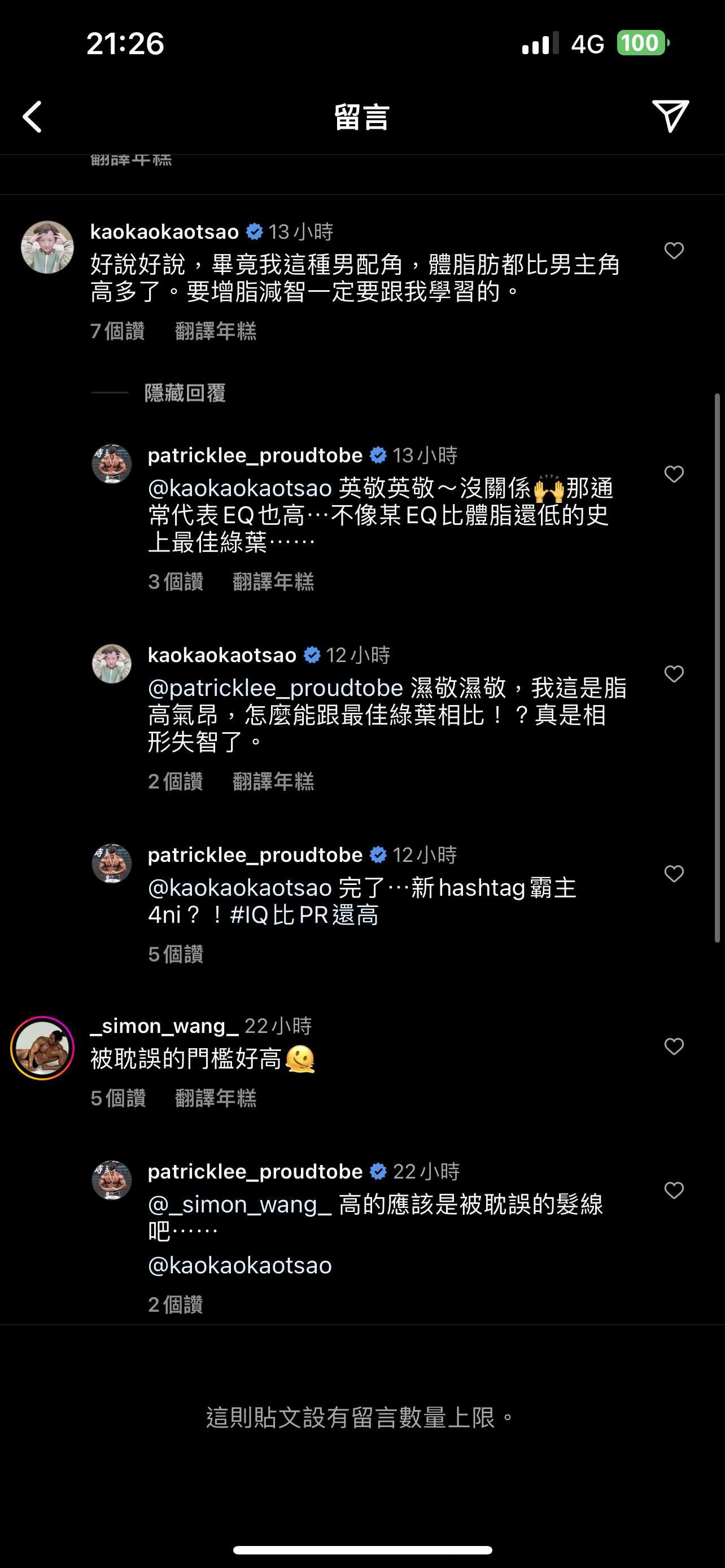
Task: Open the @_simon_wang_ mention in the reply
Action: (x=240, y=1204)
